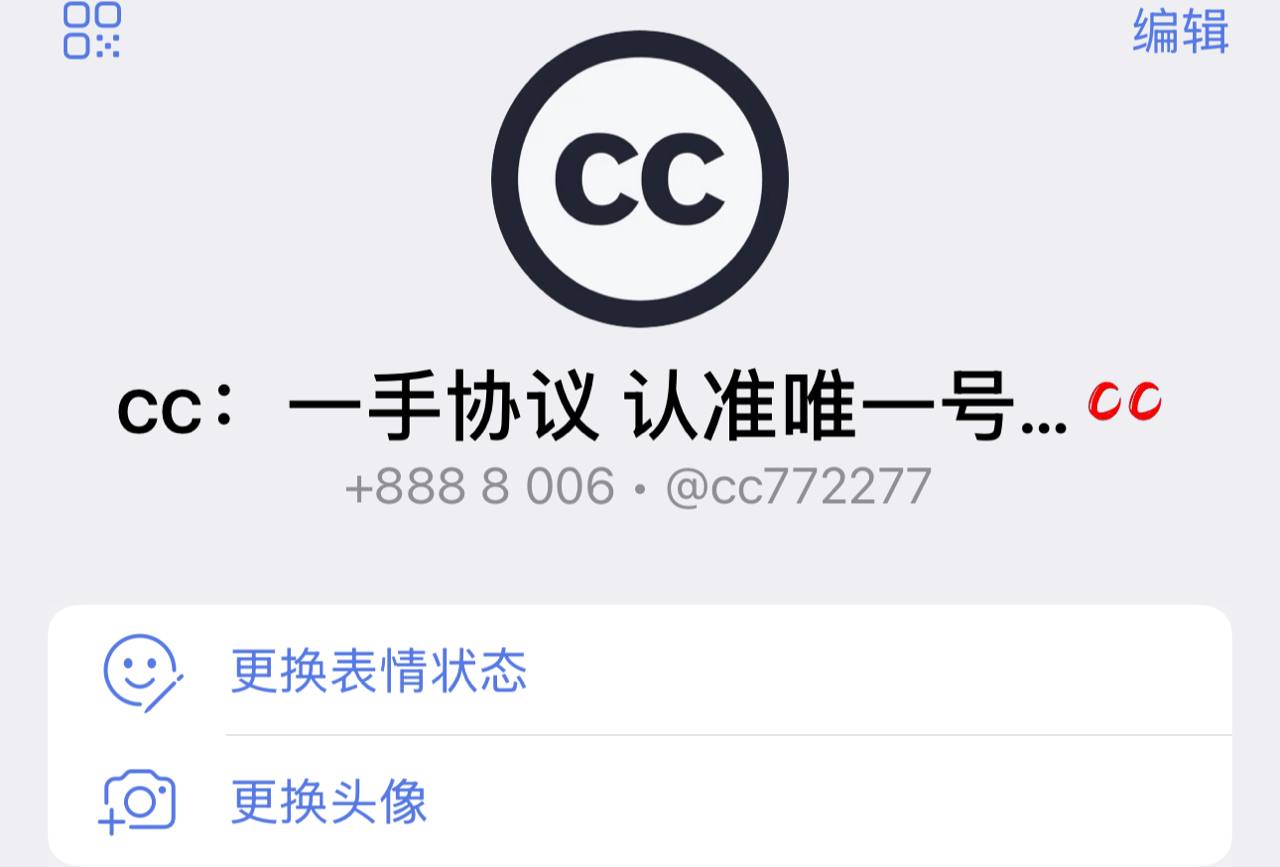
Task: Tap the red cc emoji status
Action: coord(1125,402)
